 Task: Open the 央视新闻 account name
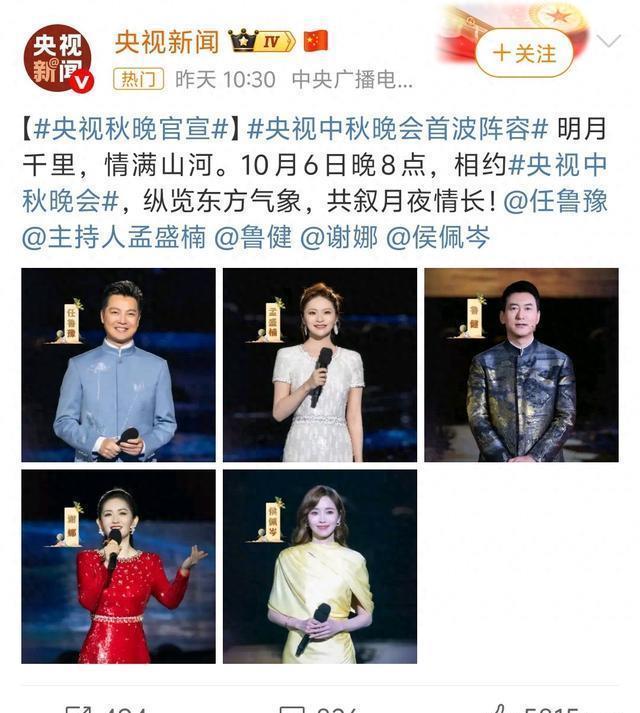(166, 41)
